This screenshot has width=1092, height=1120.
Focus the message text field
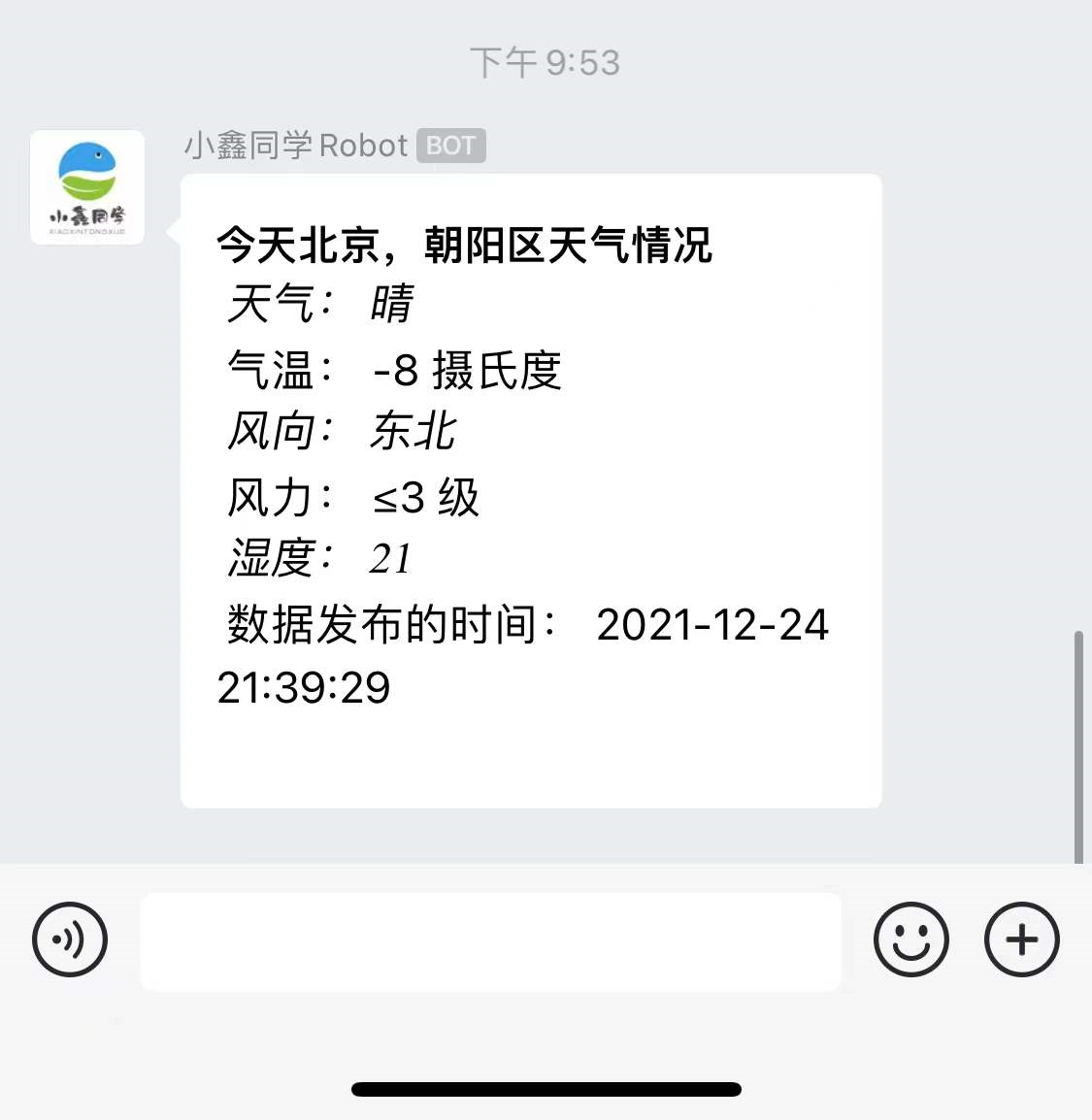coord(490,941)
